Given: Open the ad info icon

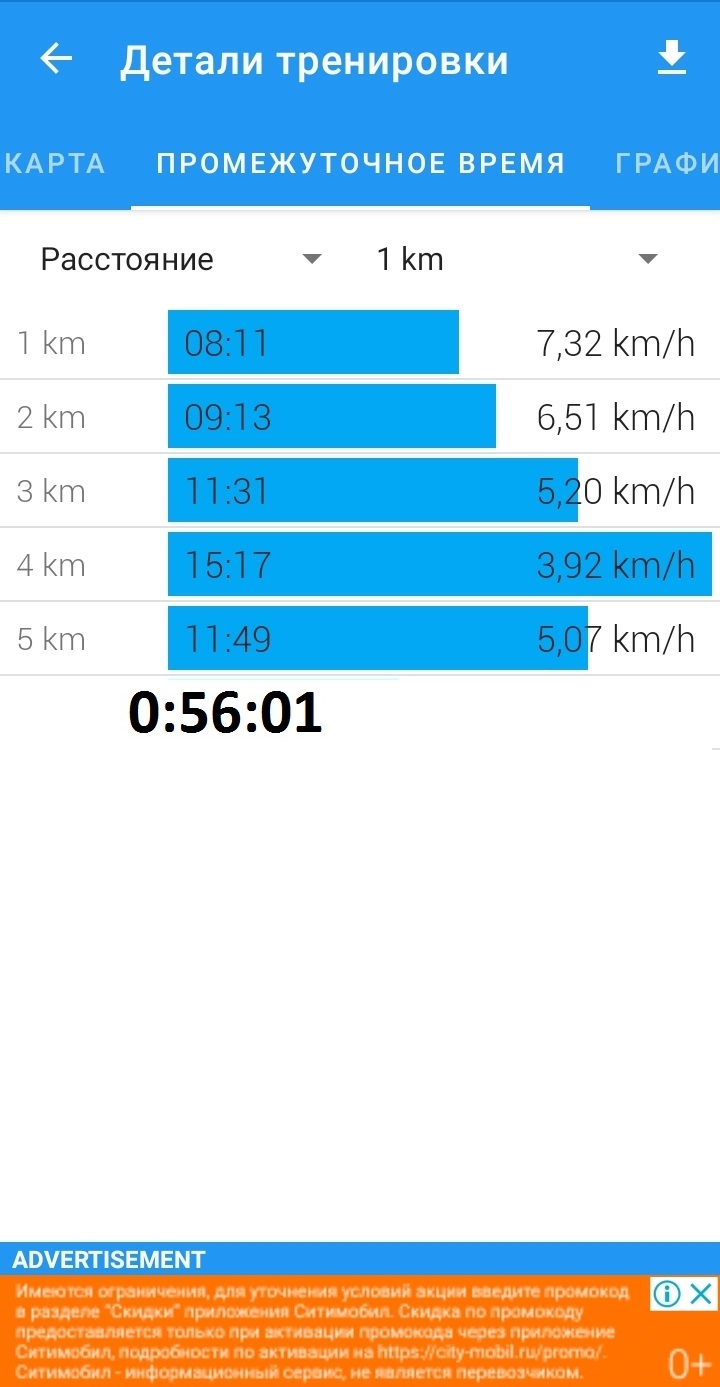Looking at the screenshot, I should point(667,1295).
